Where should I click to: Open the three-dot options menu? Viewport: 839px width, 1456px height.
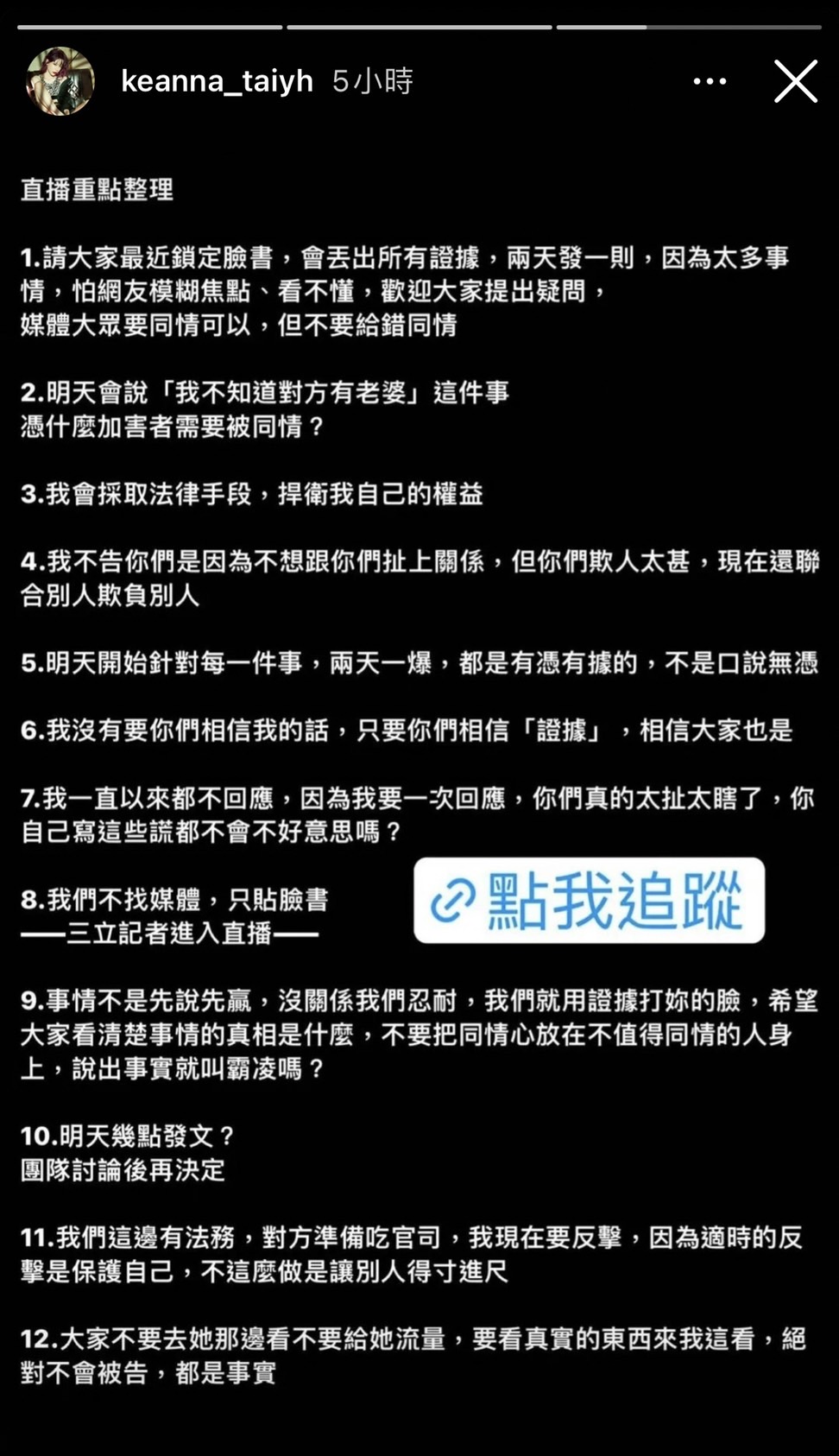tap(710, 82)
